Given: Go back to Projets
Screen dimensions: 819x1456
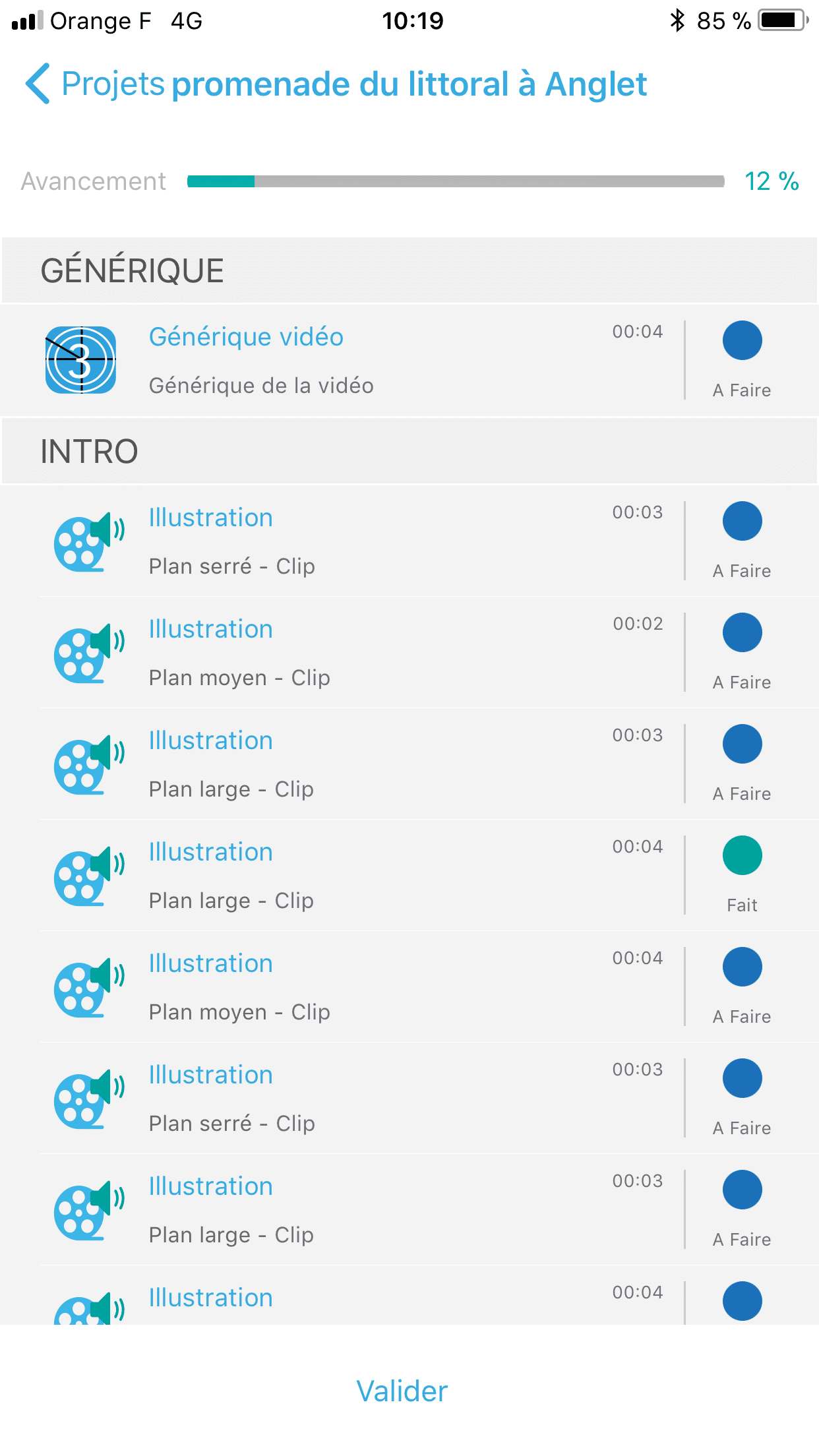Looking at the screenshot, I should click(x=94, y=84).
